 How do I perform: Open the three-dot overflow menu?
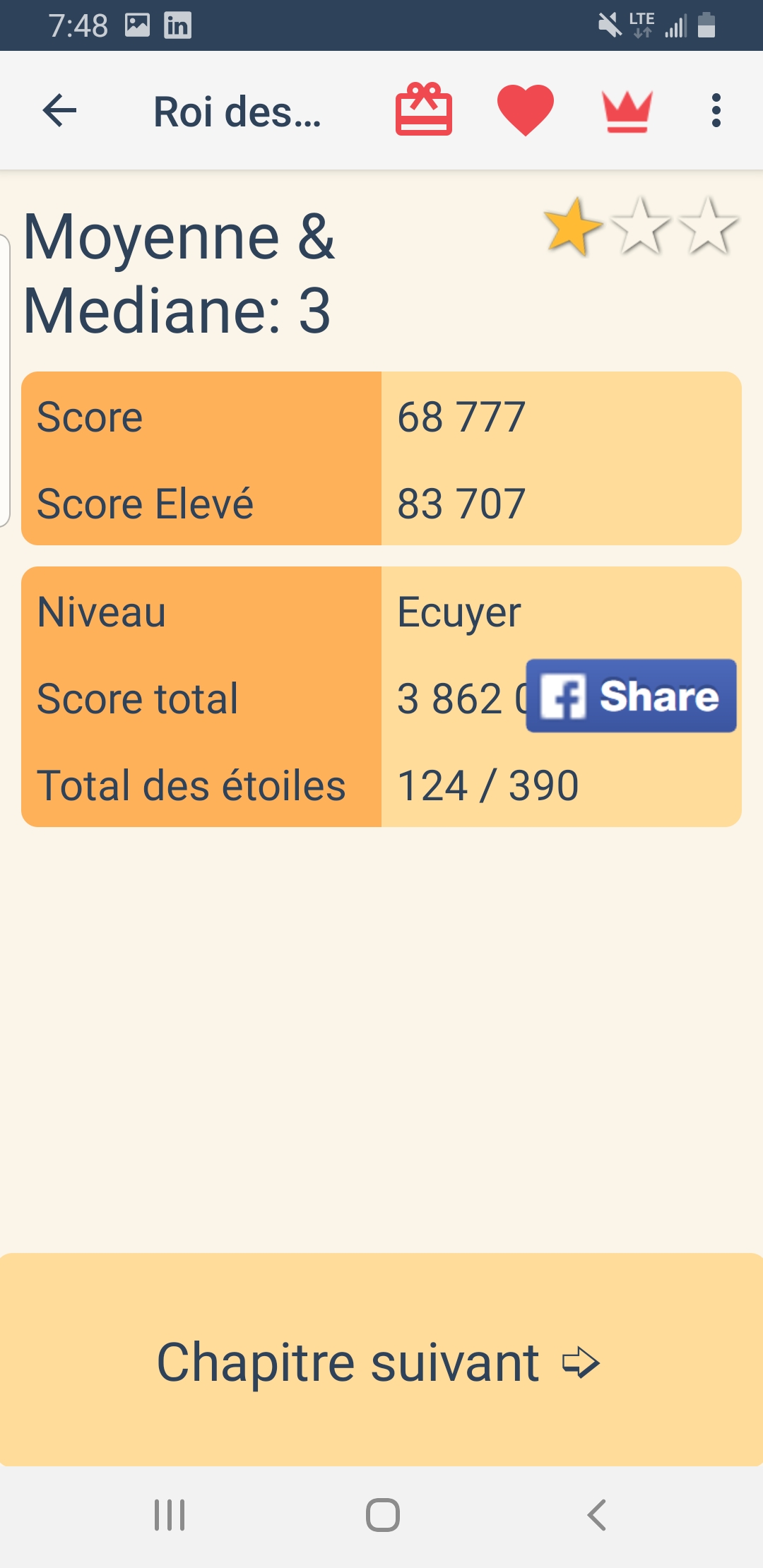716,111
